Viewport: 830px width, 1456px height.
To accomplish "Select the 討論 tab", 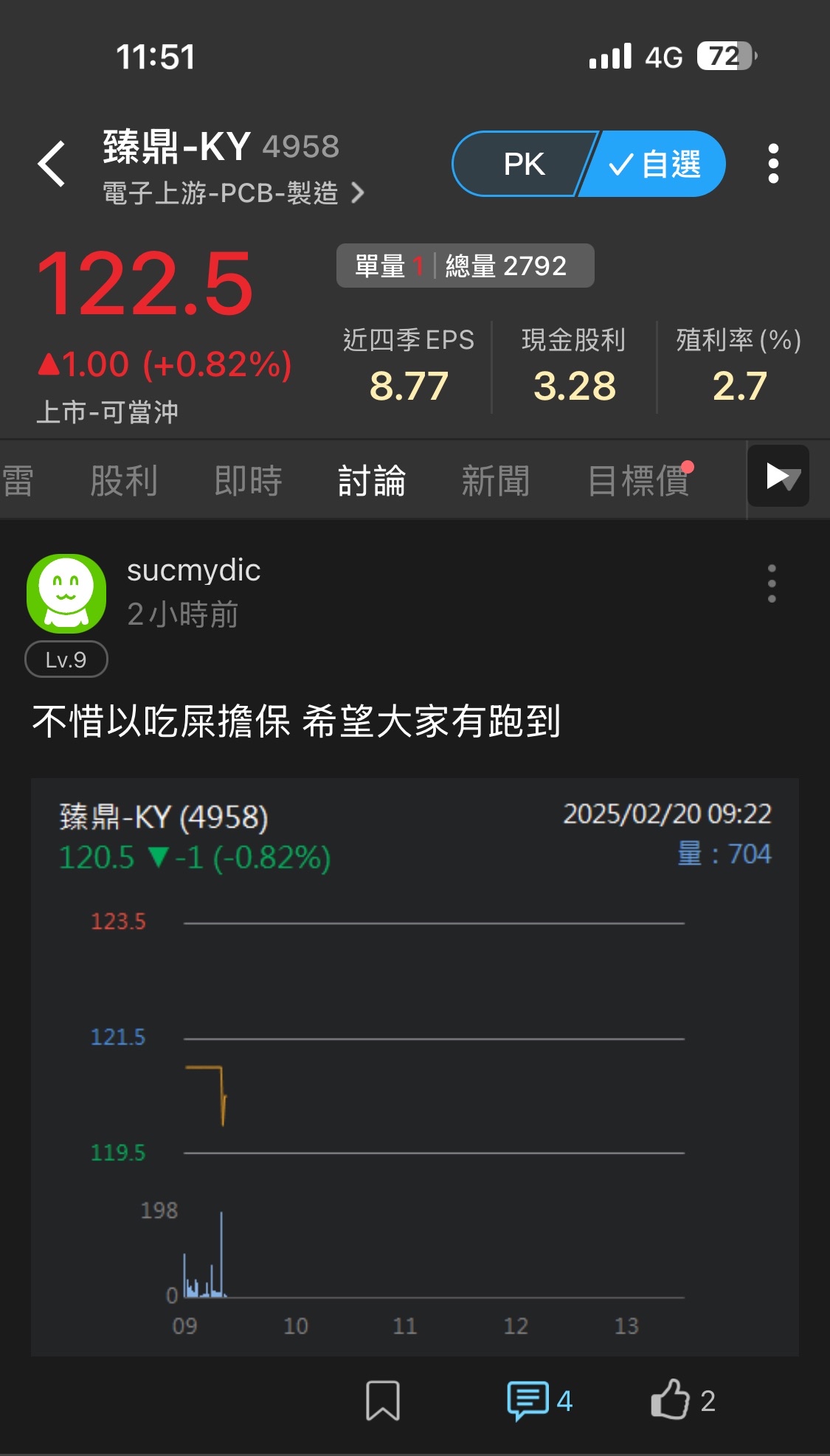I will click(x=372, y=481).
